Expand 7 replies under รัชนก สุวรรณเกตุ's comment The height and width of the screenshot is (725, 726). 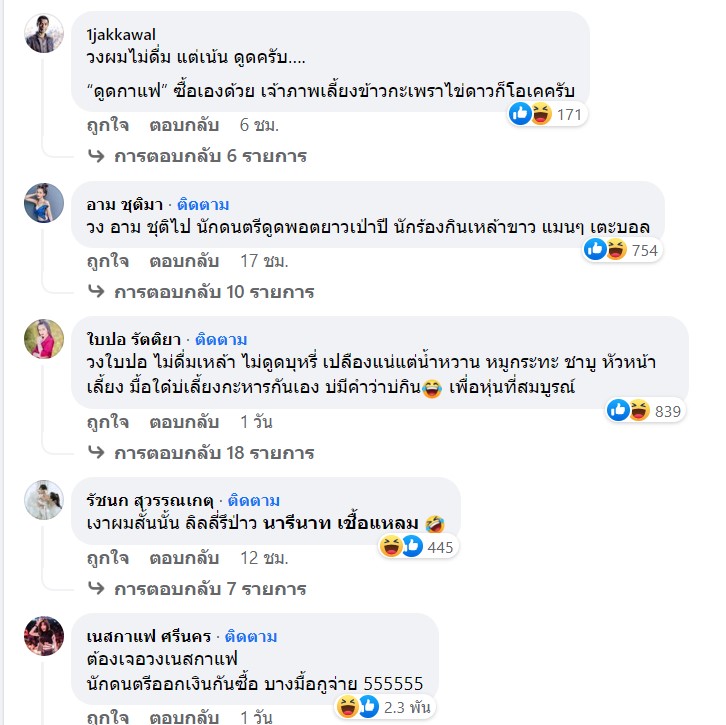[209, 588]
